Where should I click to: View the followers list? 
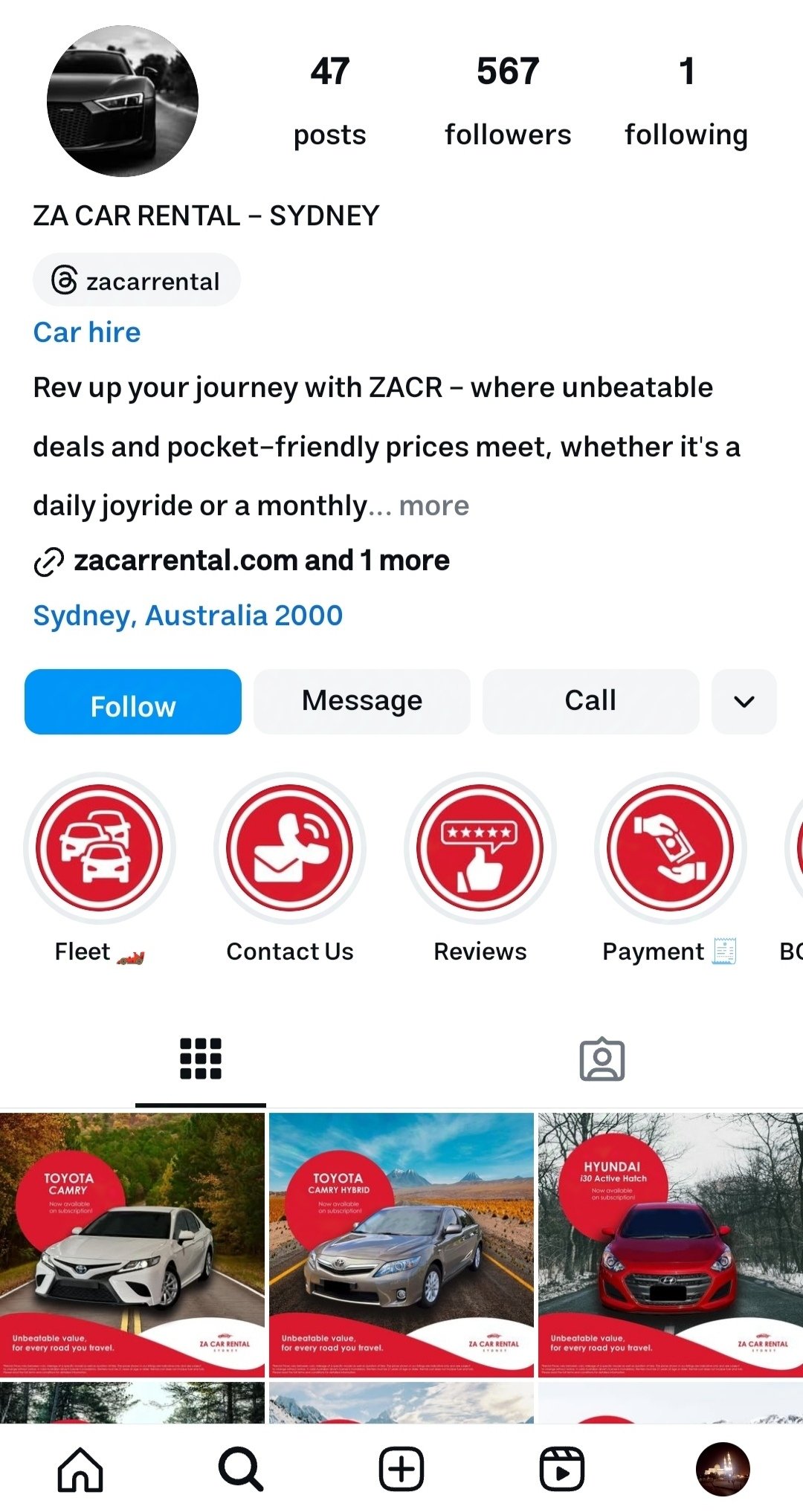point(508,102)
